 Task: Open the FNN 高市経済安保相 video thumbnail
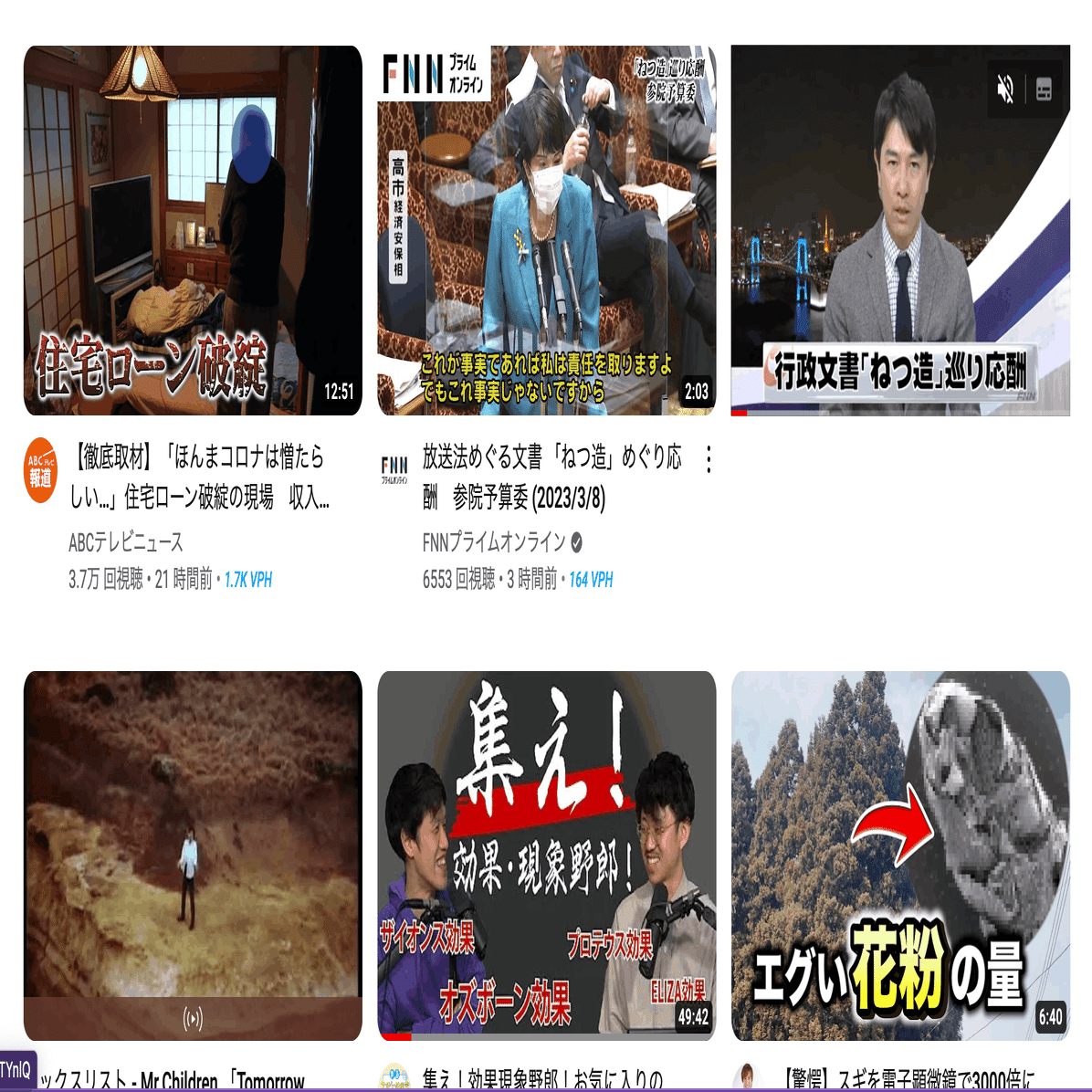point(546,230)
